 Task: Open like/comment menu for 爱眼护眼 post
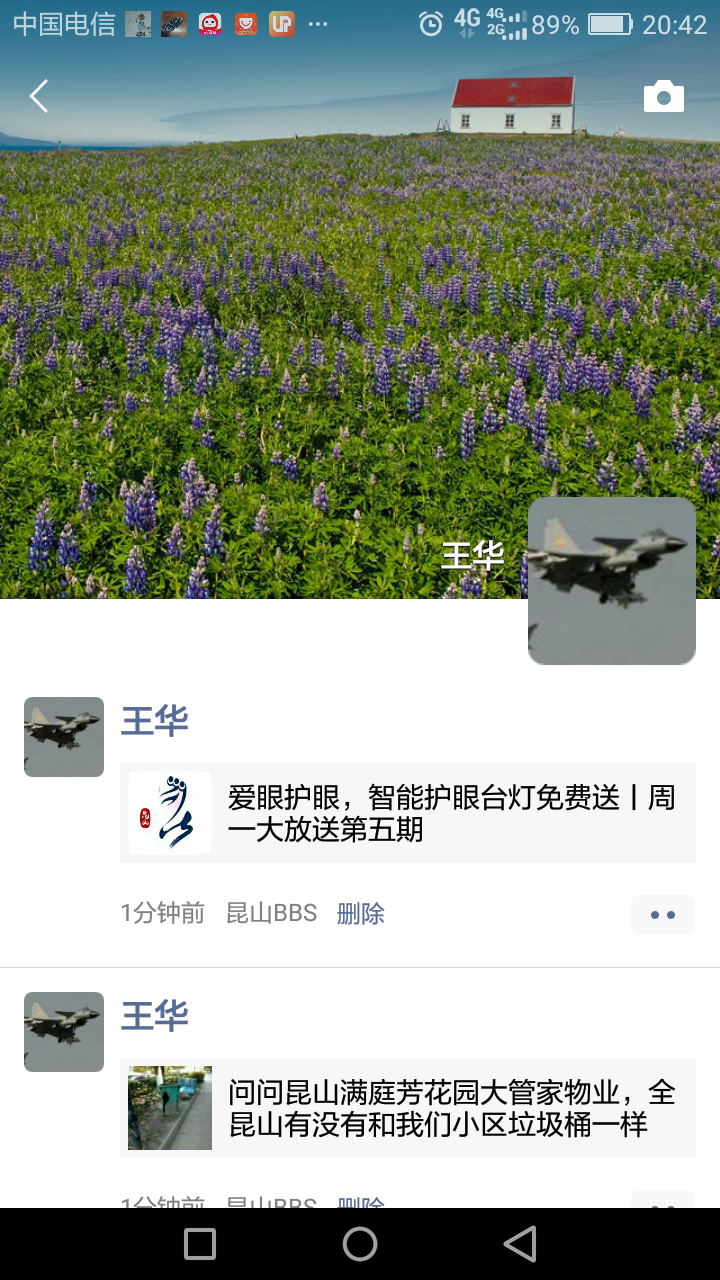point(662,915)
